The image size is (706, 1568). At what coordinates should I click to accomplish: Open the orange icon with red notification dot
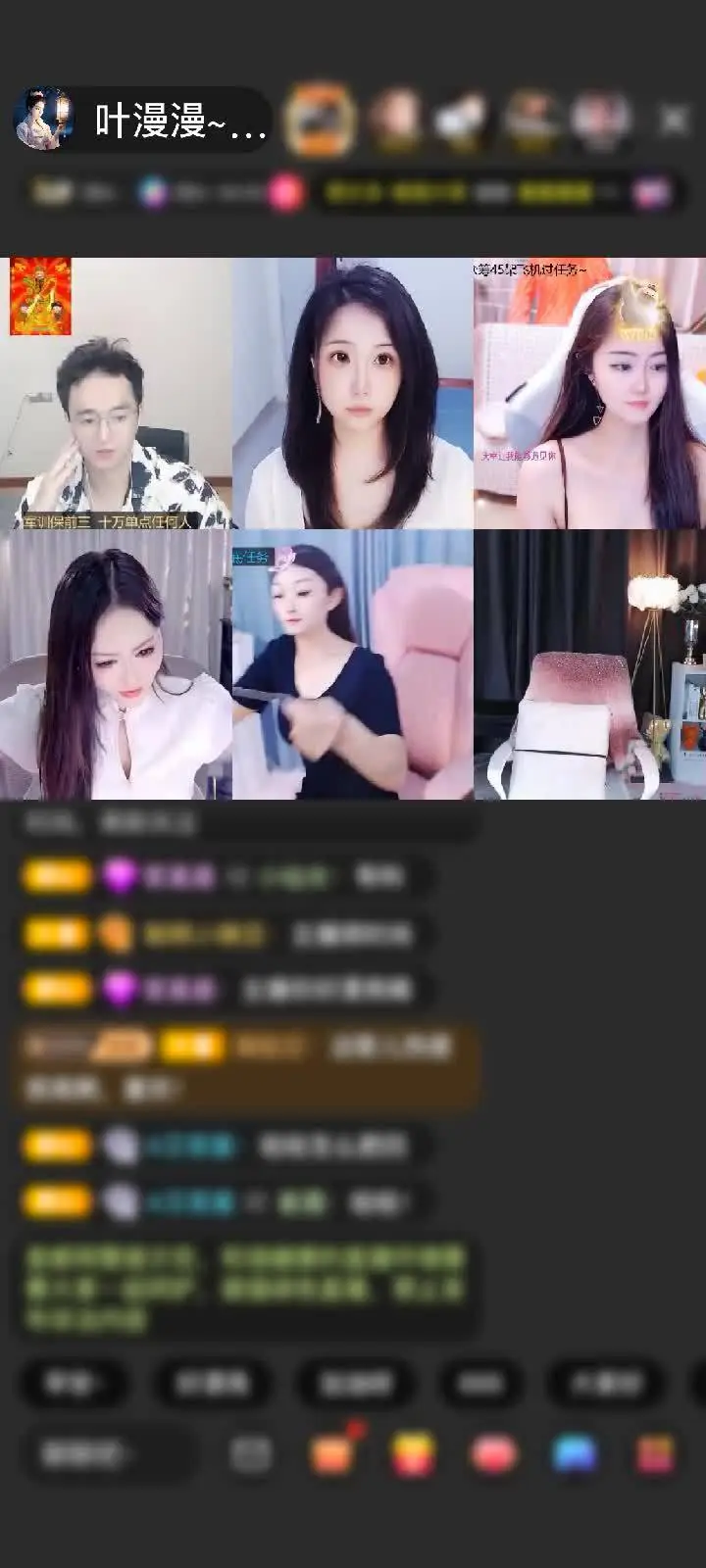[x=333, y=1454]
